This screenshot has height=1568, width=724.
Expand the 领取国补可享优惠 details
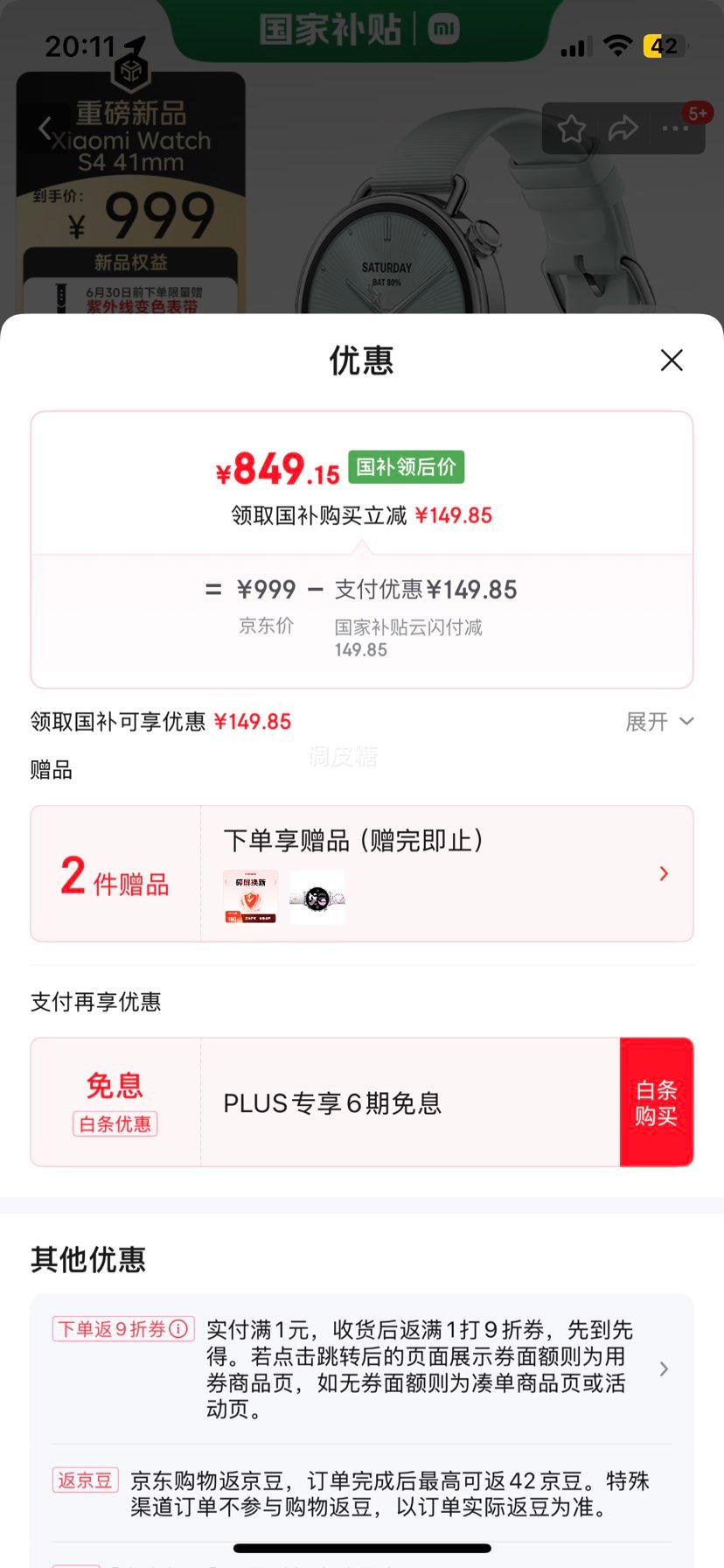click(659, 722)
